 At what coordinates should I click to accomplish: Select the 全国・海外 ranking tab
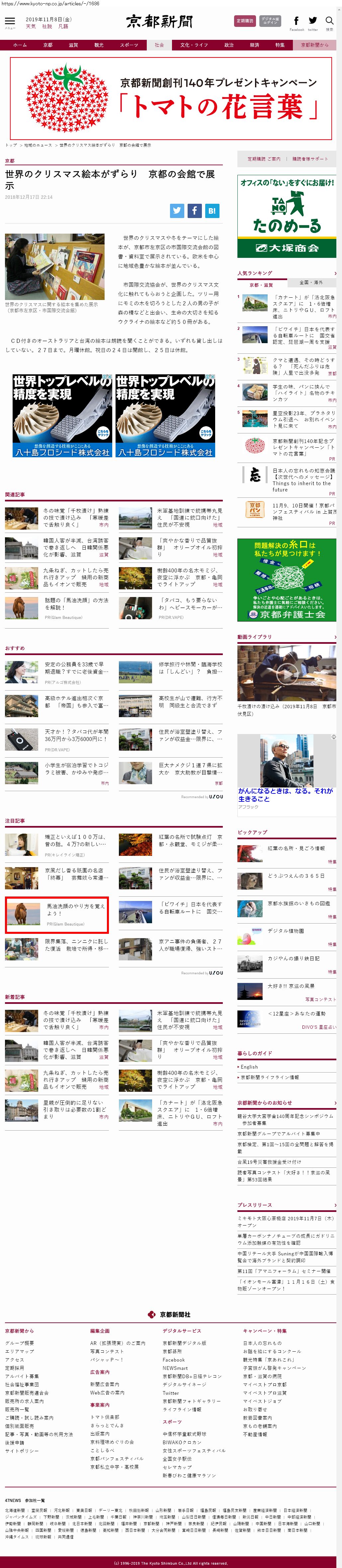pyautogui.click(x=311, y=282)
